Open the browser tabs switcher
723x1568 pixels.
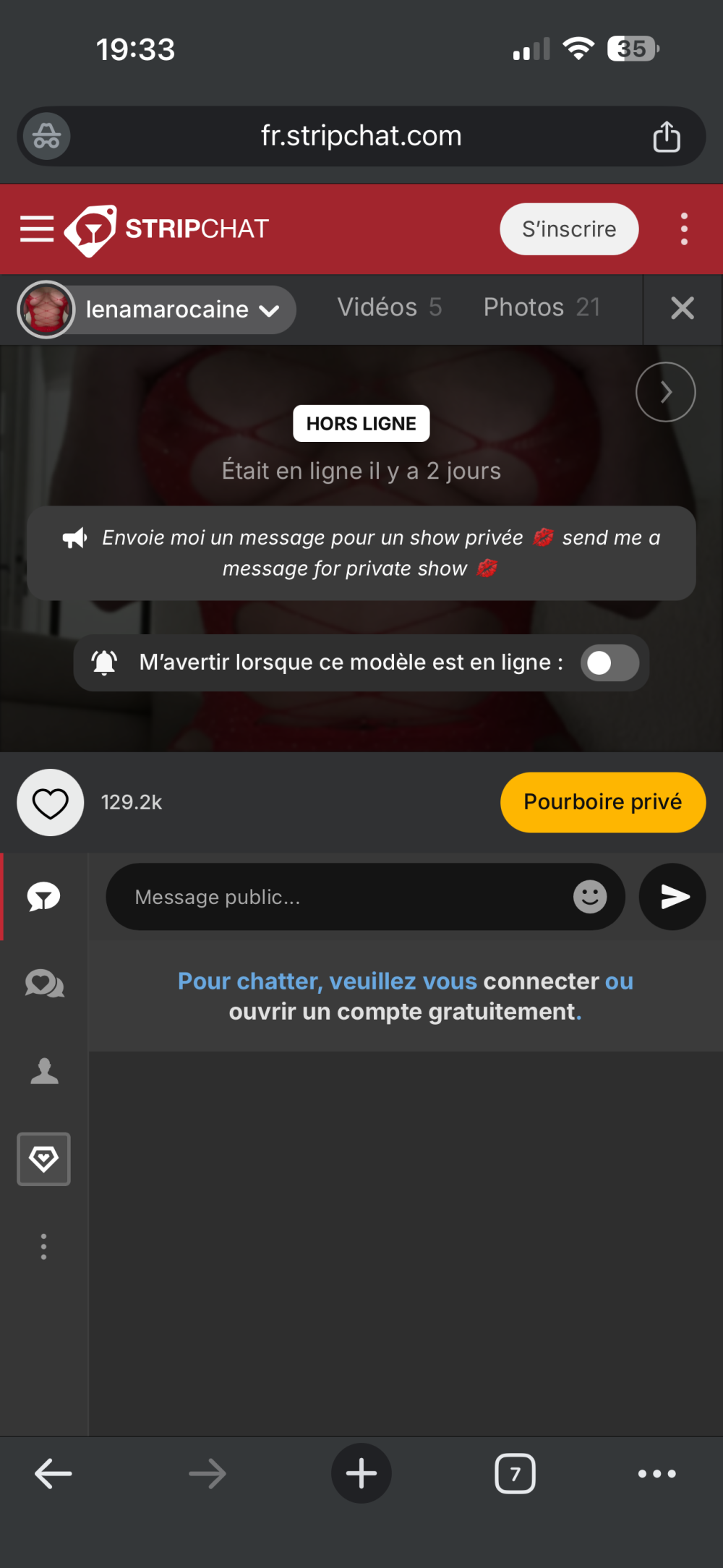pyautogui.click(x=515, y=1473)
